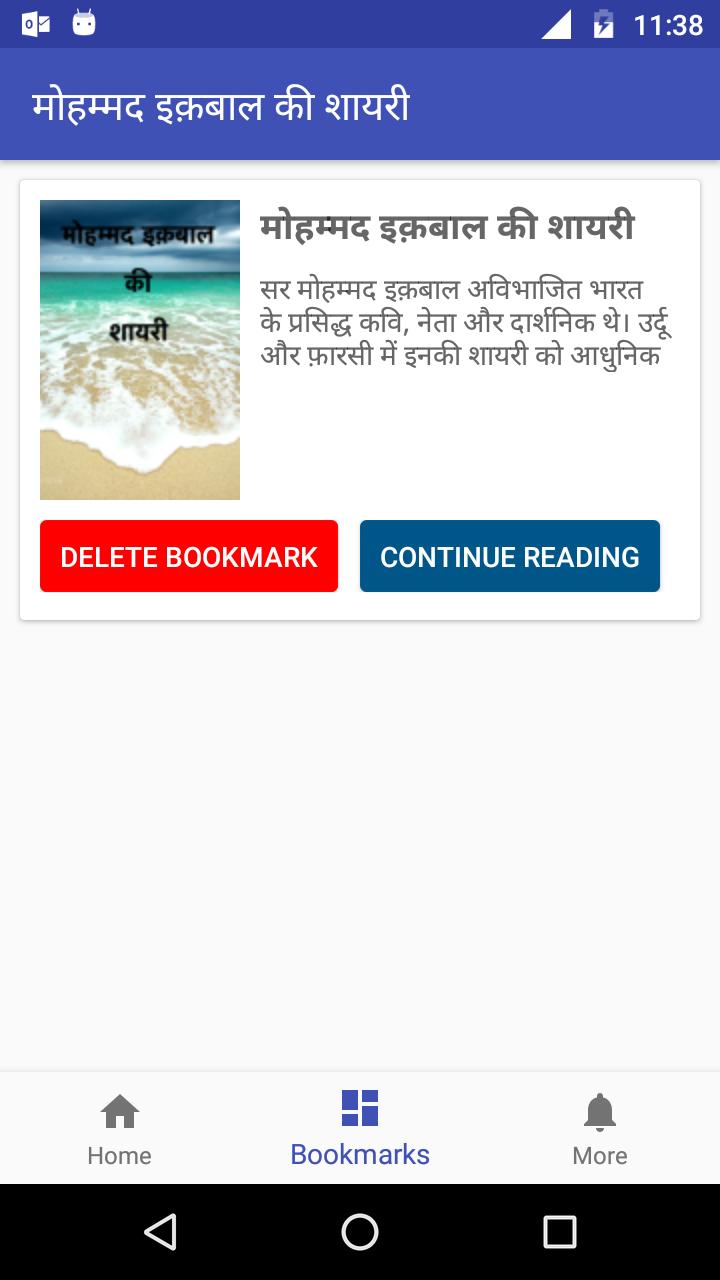Stay on the Bookmarks tab
The width and height of the screenshot is (720, 1280).
pos(359,1128)
